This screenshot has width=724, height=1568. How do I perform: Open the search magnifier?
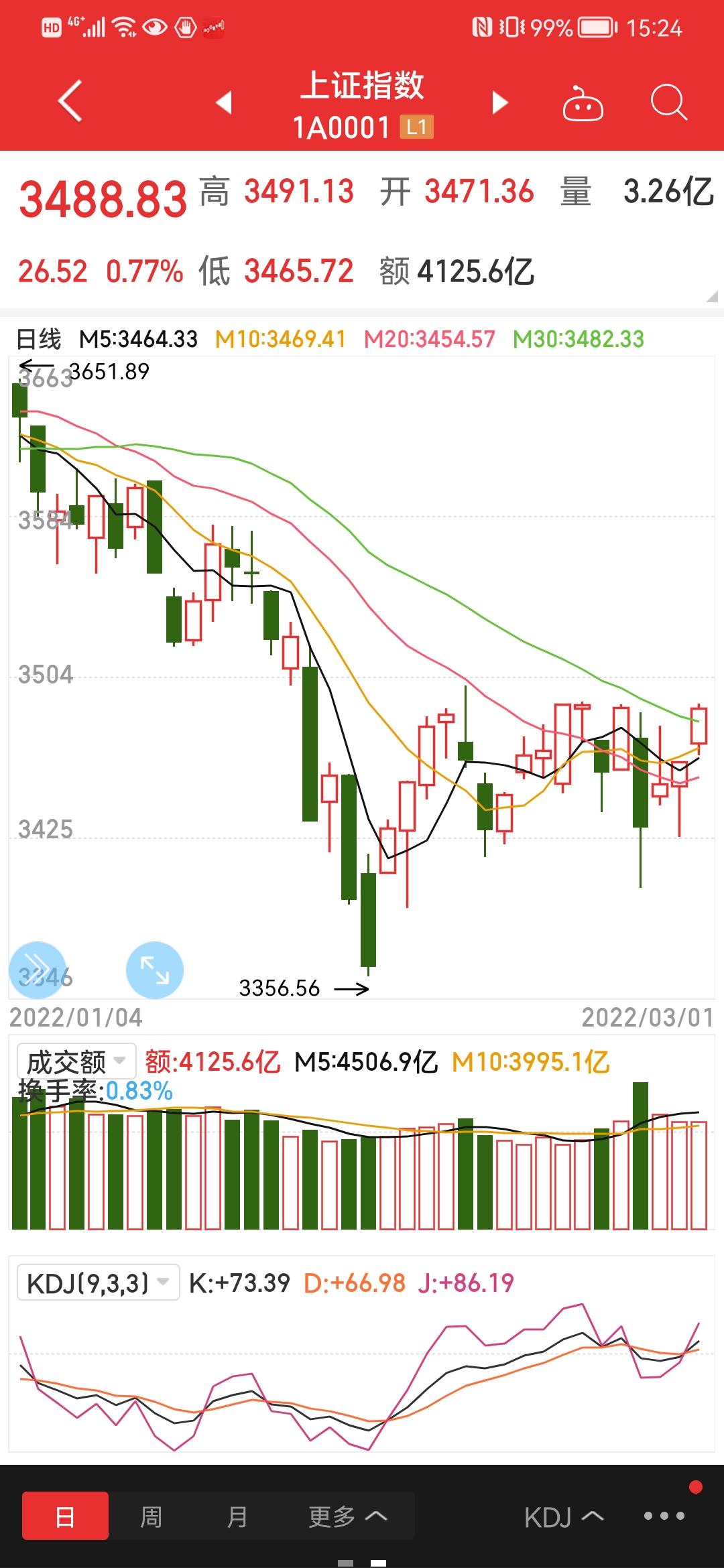click(669, 103)
